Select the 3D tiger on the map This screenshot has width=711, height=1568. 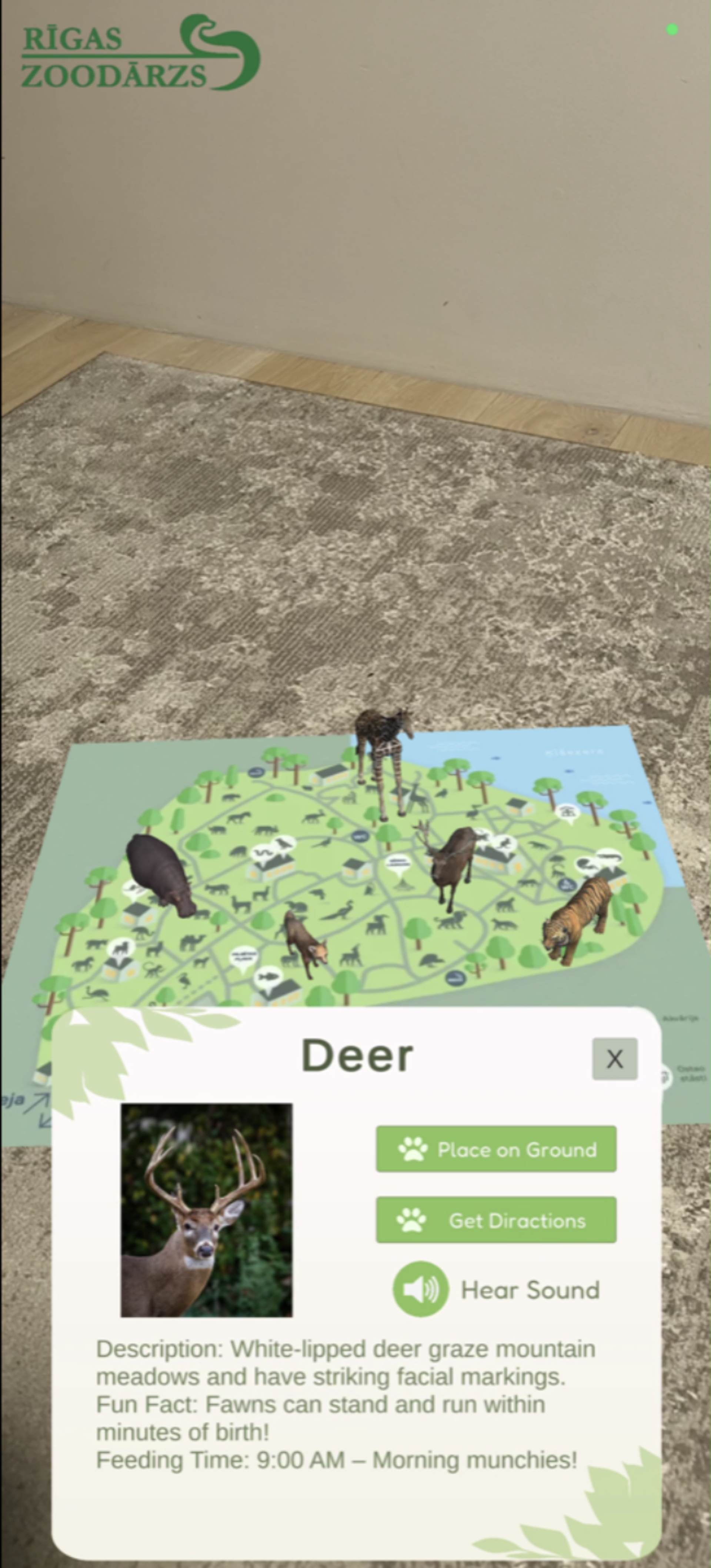578,920
